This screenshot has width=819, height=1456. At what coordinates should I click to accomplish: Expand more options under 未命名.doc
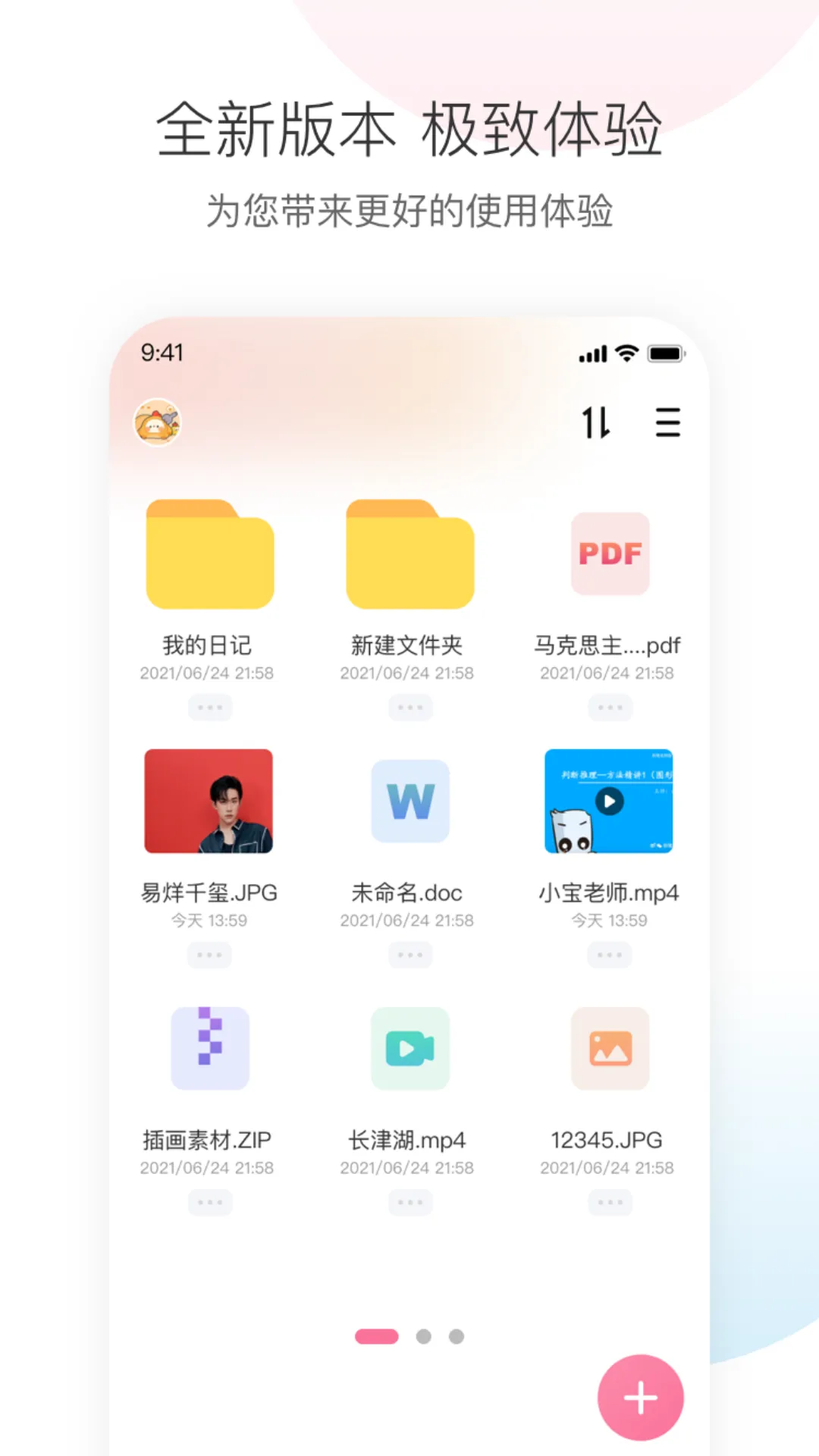pyautogui.click(x=409, y=954)
